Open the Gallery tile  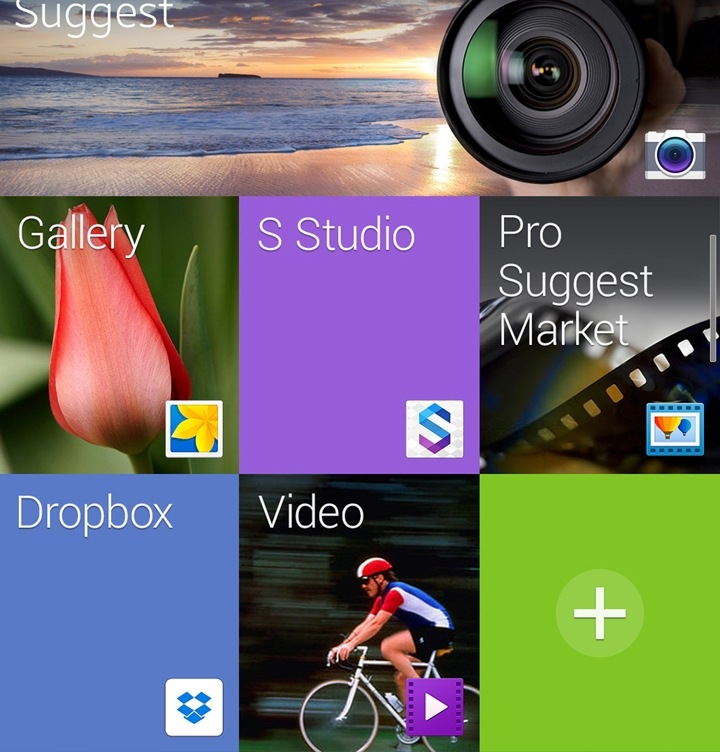(119, 335)
